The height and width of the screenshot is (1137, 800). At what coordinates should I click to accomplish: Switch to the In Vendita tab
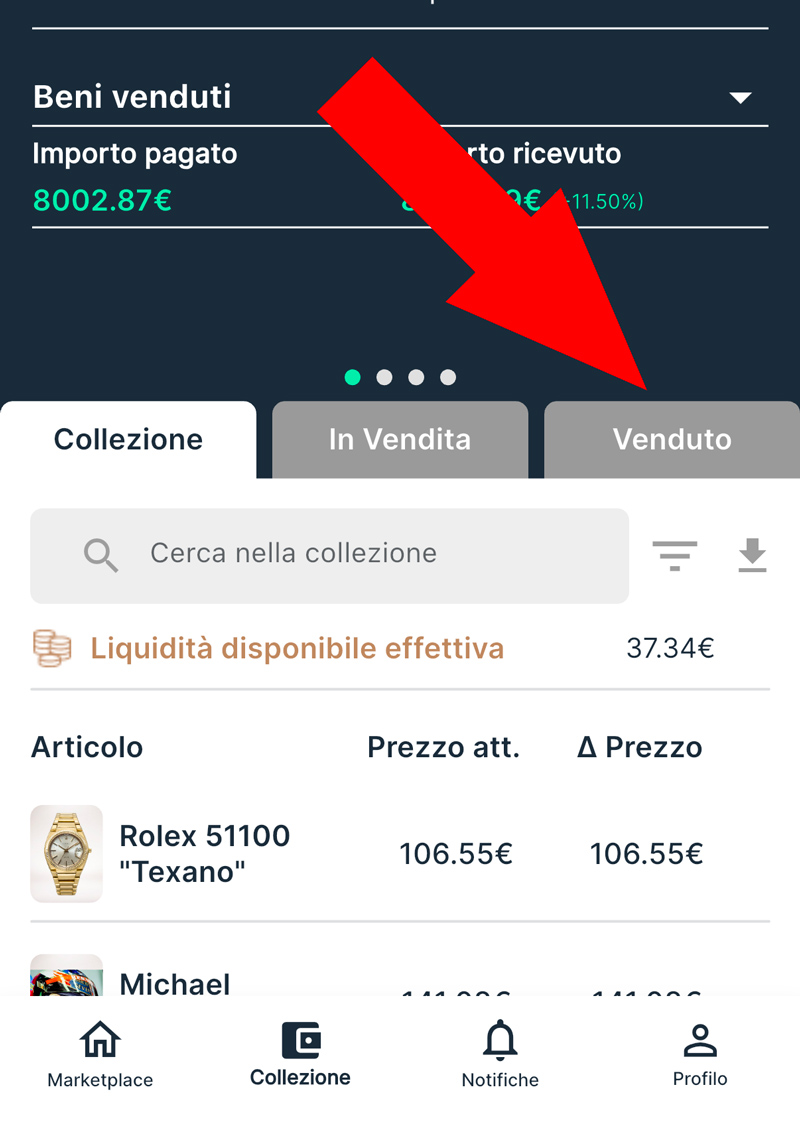(x=399, y=439)
